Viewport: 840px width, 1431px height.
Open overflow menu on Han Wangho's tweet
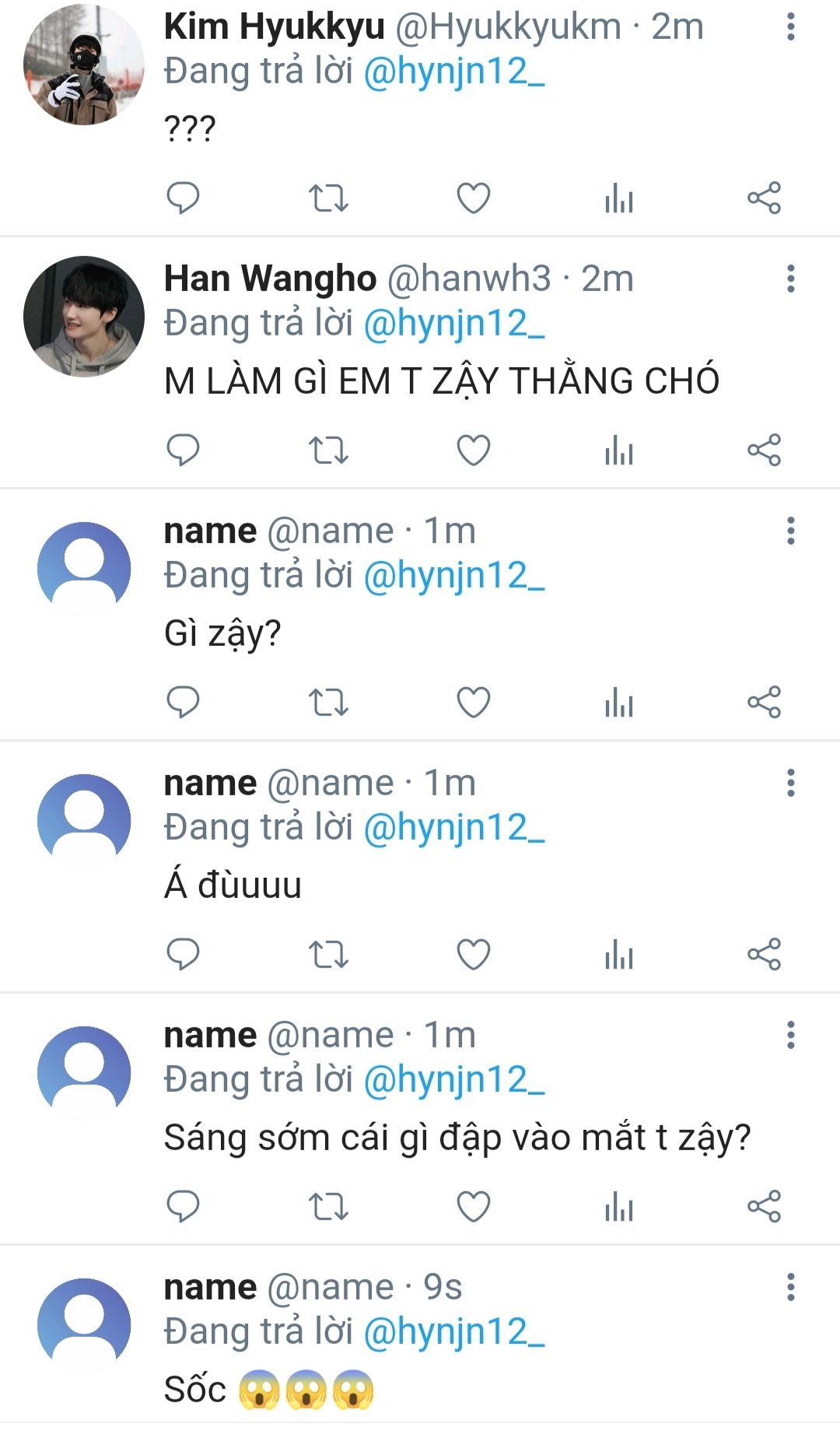pos(790,279)
